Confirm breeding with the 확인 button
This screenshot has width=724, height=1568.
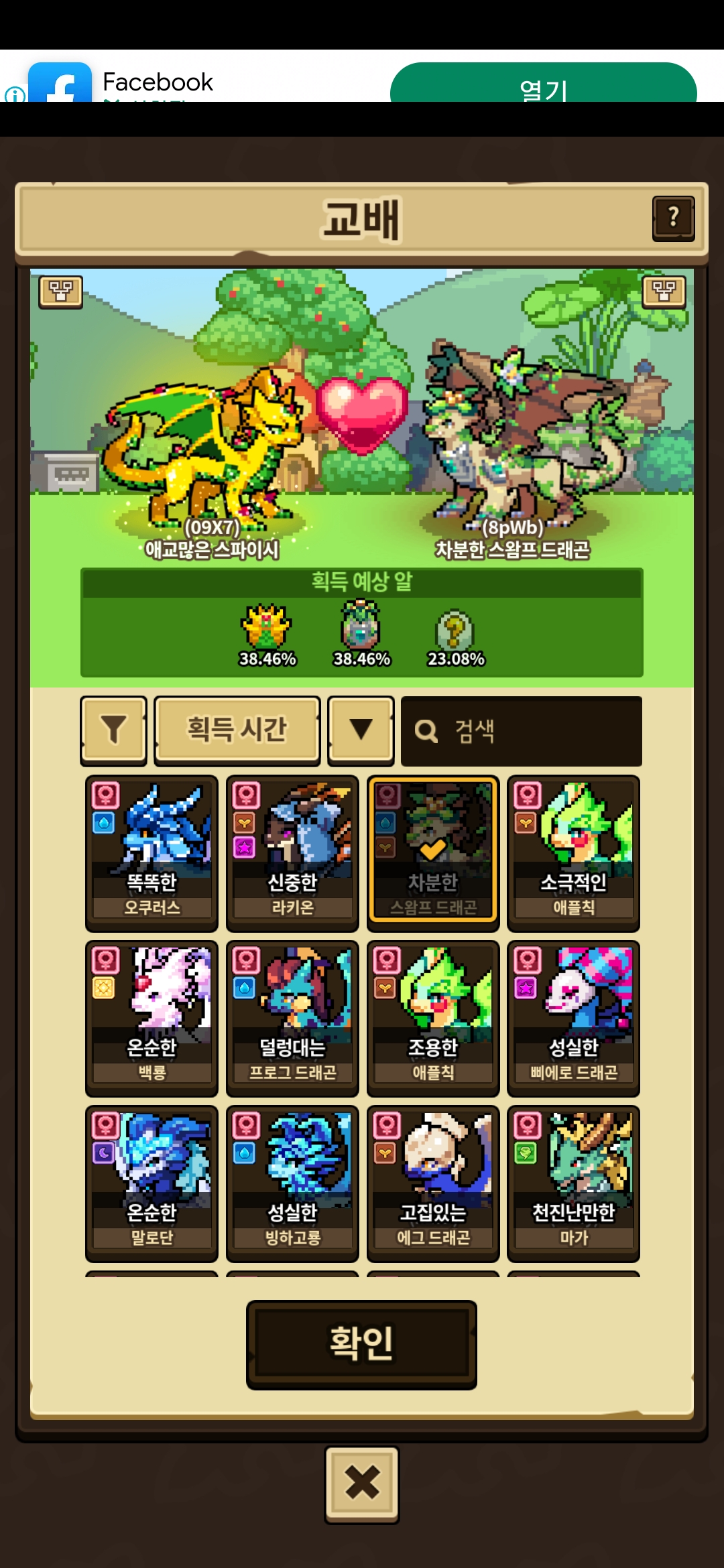pyautogui.click(x=361, y=1344)
